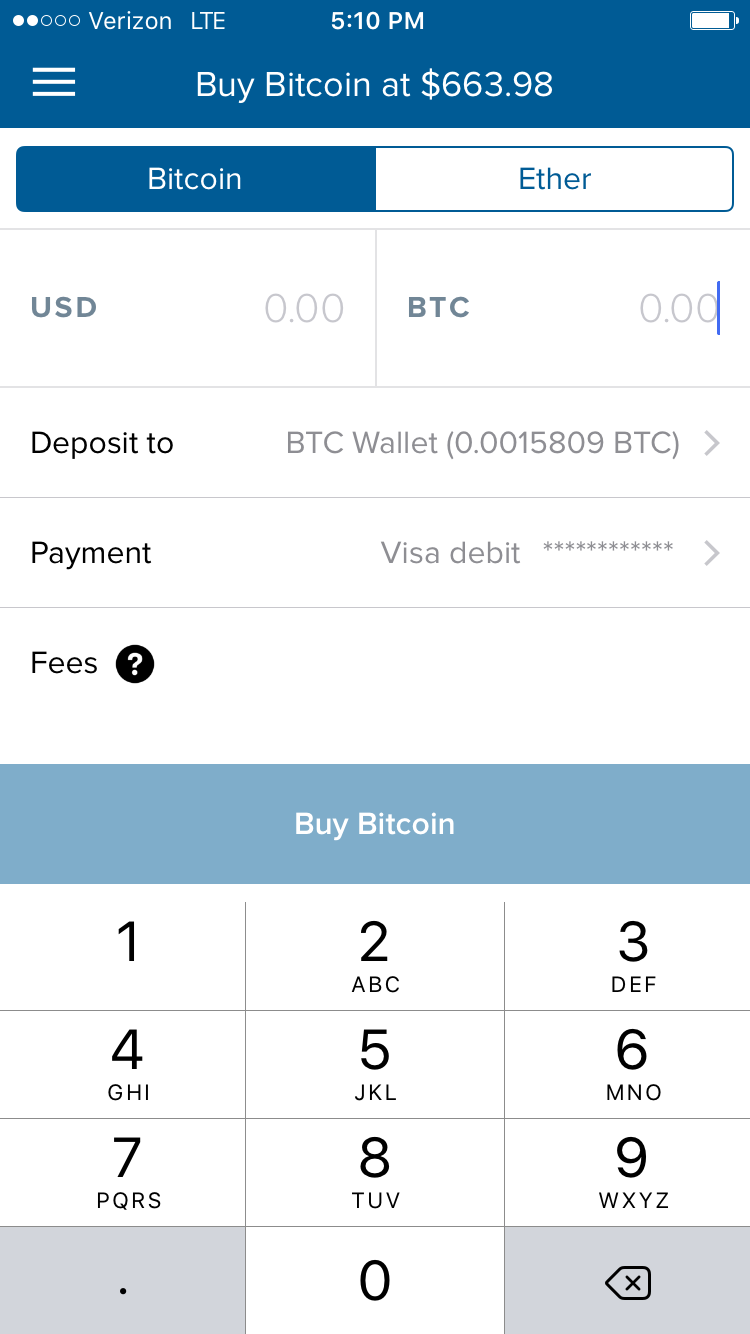Open the Fees help icon

[x=135, y=664]
